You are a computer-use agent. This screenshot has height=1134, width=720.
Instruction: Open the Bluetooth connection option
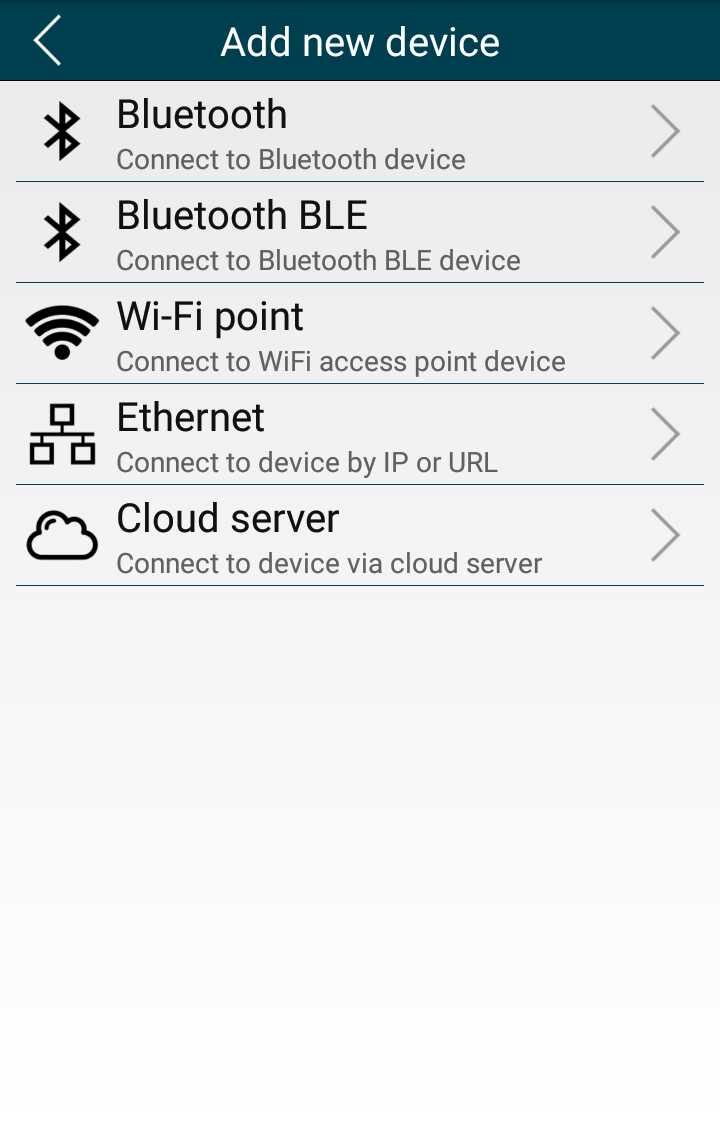click(x=360, y=132)
